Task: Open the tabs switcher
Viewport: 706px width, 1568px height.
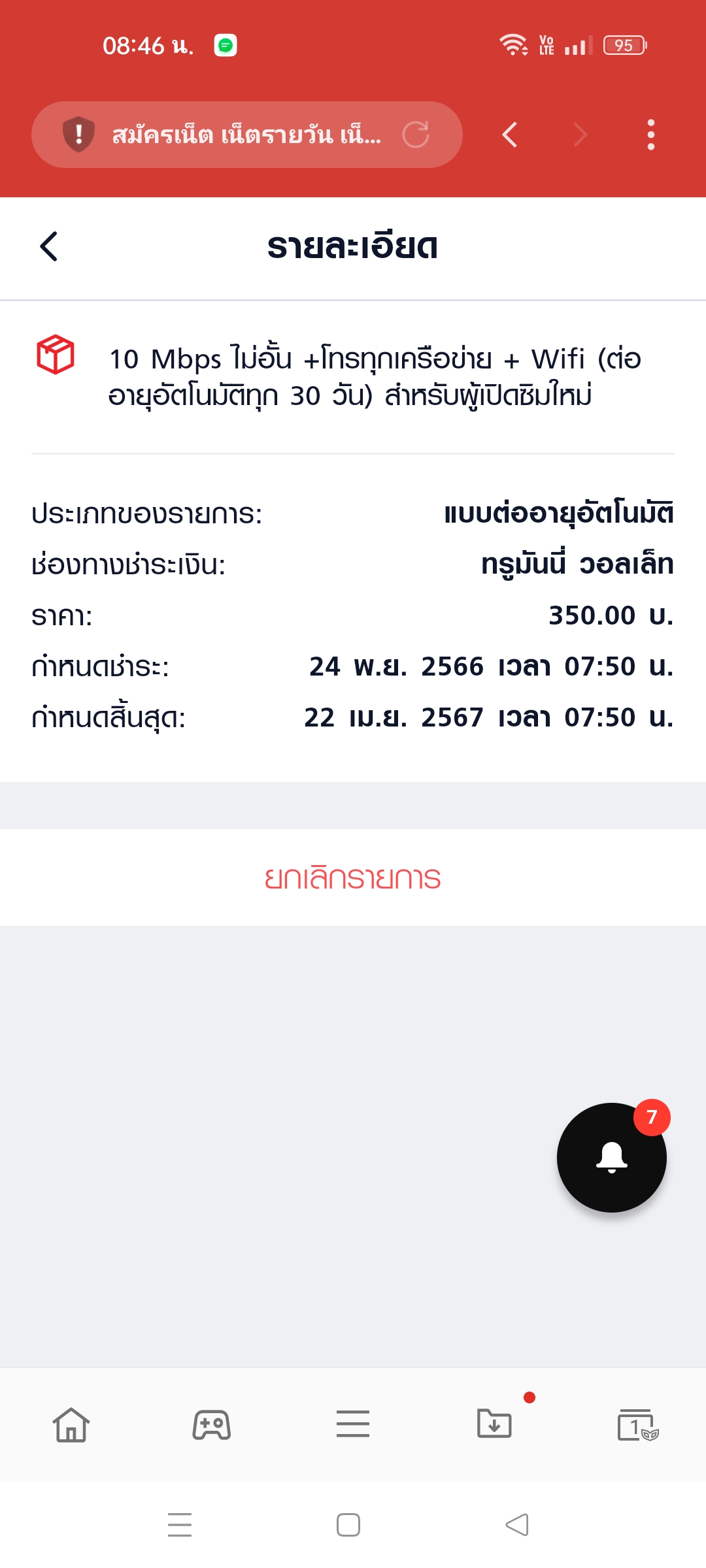Action: pos(637,1425)
